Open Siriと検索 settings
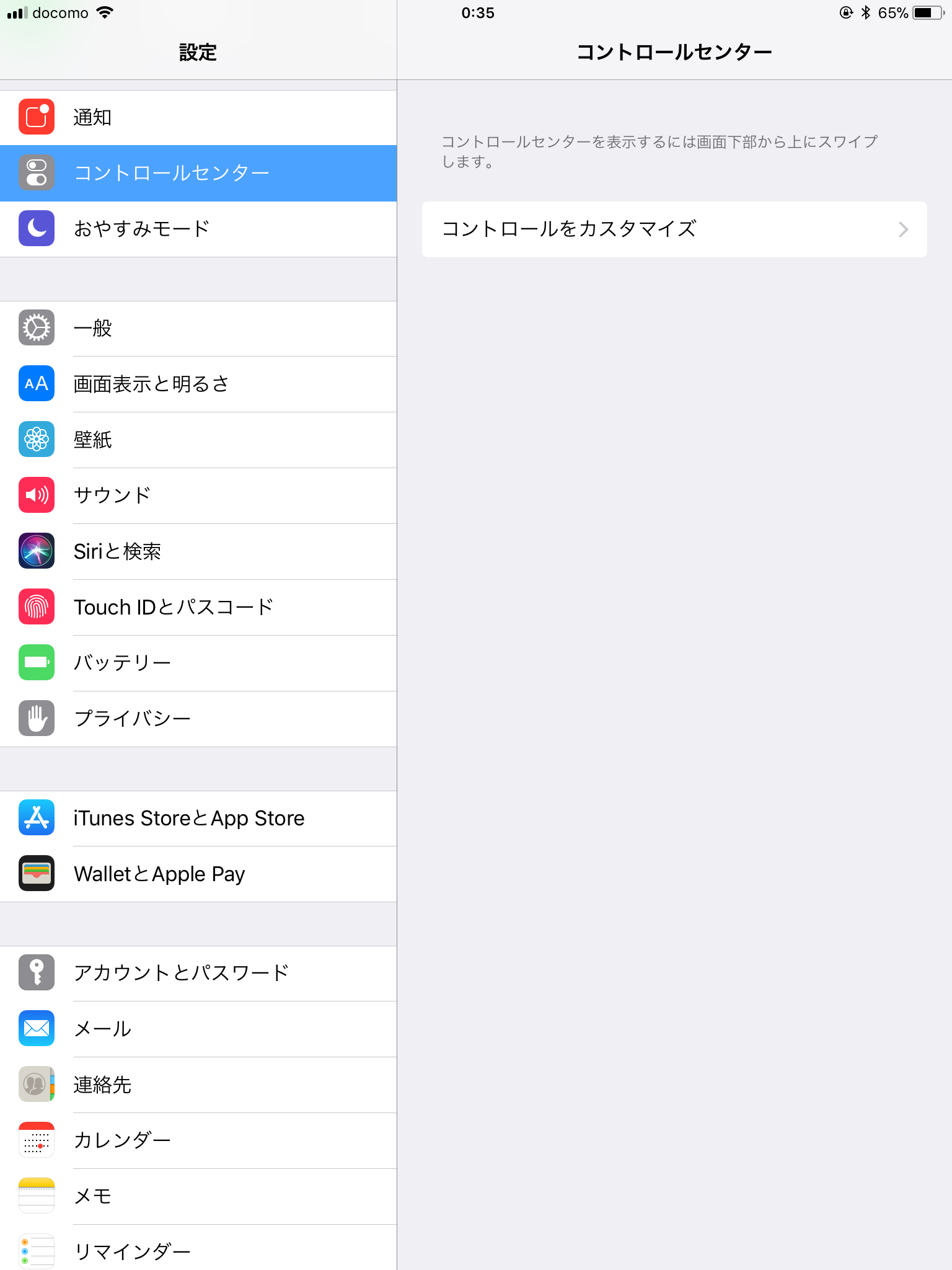The image size is (952, 1270). [x=198, y=551]
